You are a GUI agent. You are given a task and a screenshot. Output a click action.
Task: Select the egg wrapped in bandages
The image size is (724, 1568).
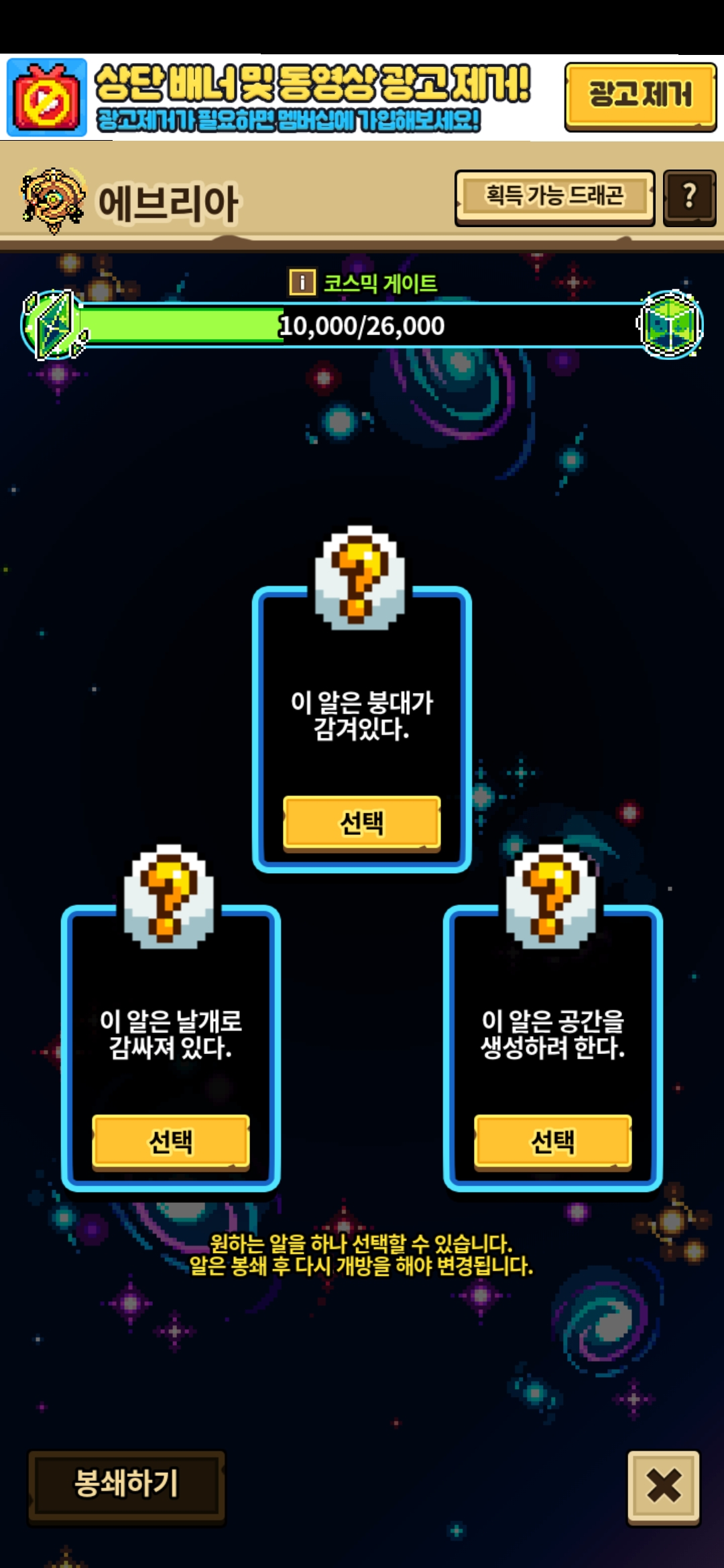coord(361,822)
